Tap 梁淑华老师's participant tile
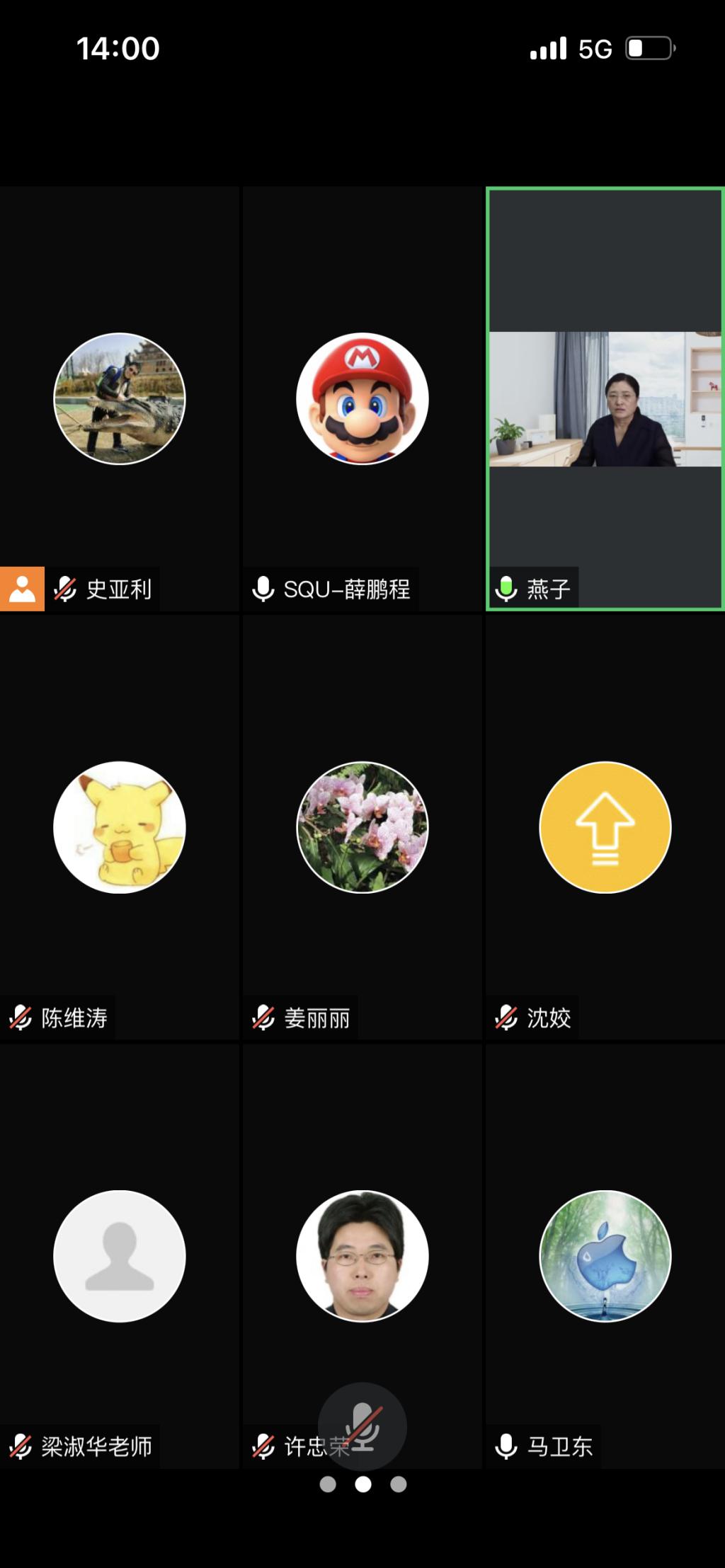The image size is (725, 1568). pyautogui.click(x=120, y=1256)
